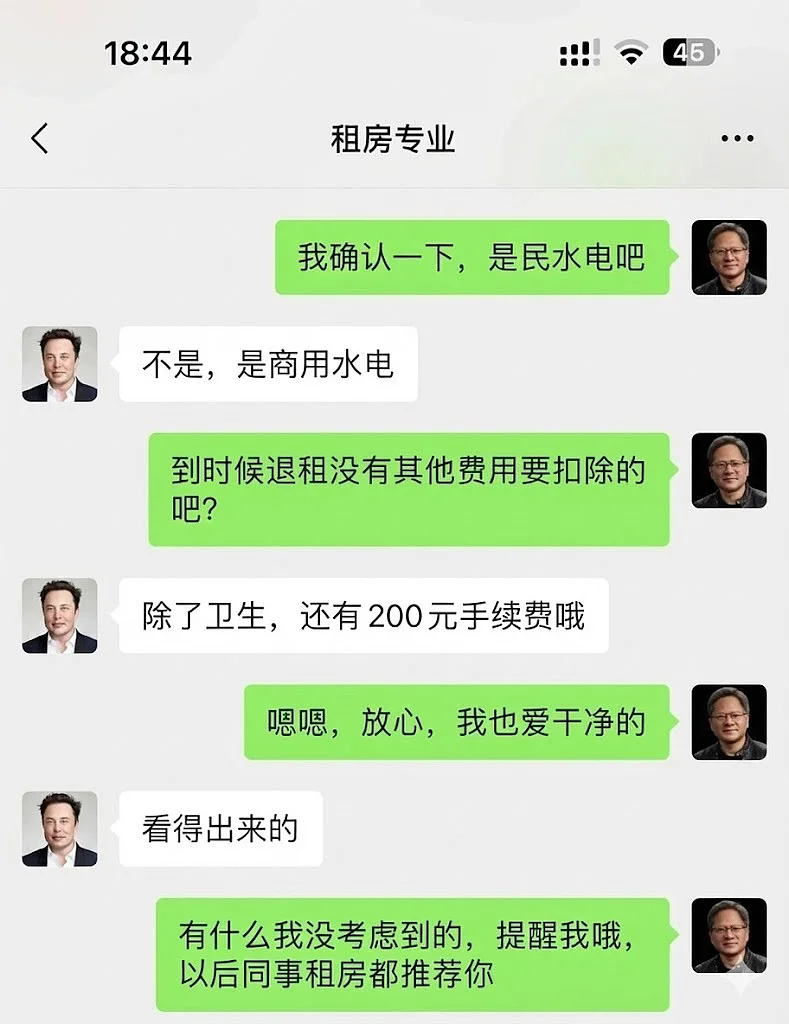Expand chat details with the ellipsis control
Screen dimensions: 789x1024
coord(737,139)
